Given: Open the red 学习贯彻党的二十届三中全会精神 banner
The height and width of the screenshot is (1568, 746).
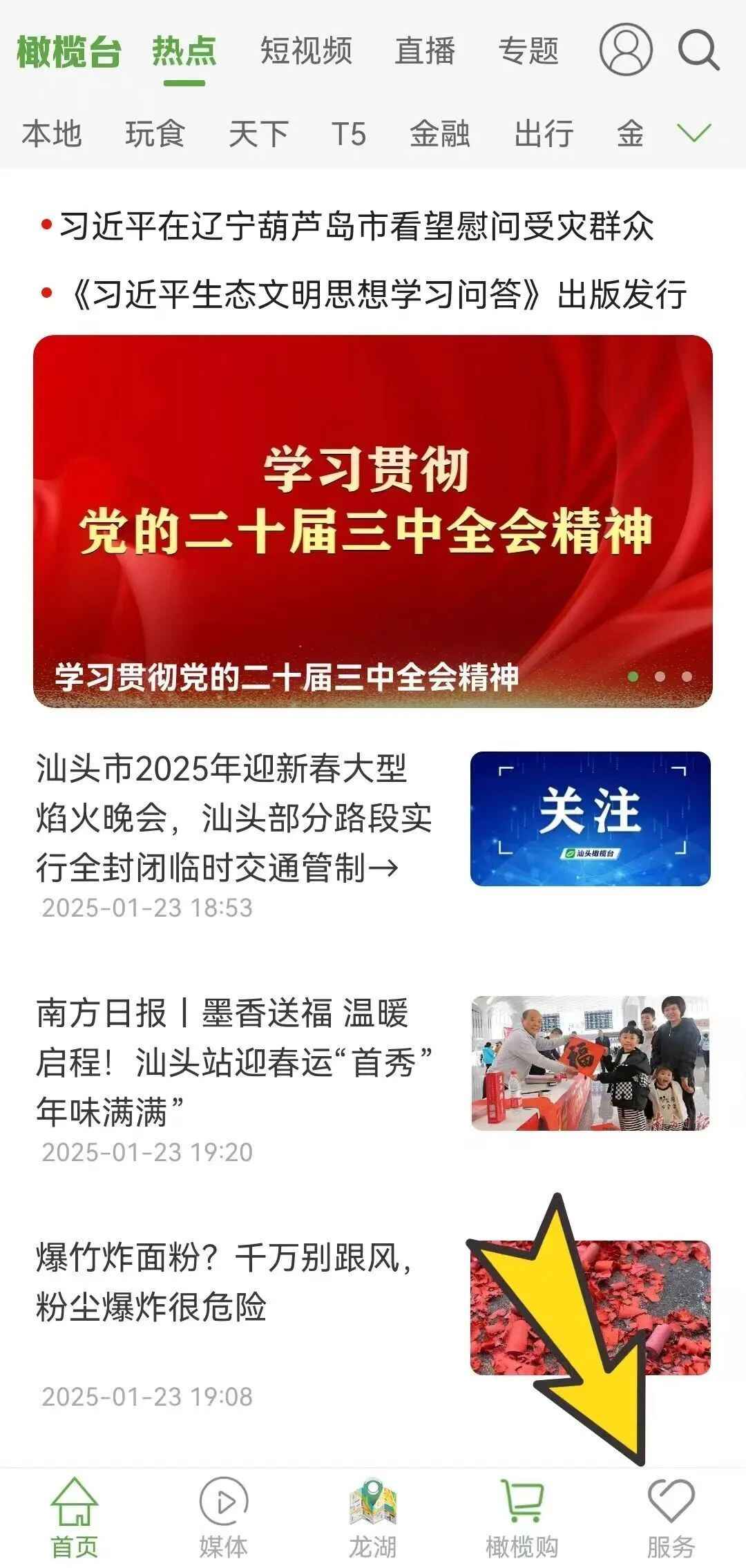Looking at the screenshot, I should pos(373,521).
